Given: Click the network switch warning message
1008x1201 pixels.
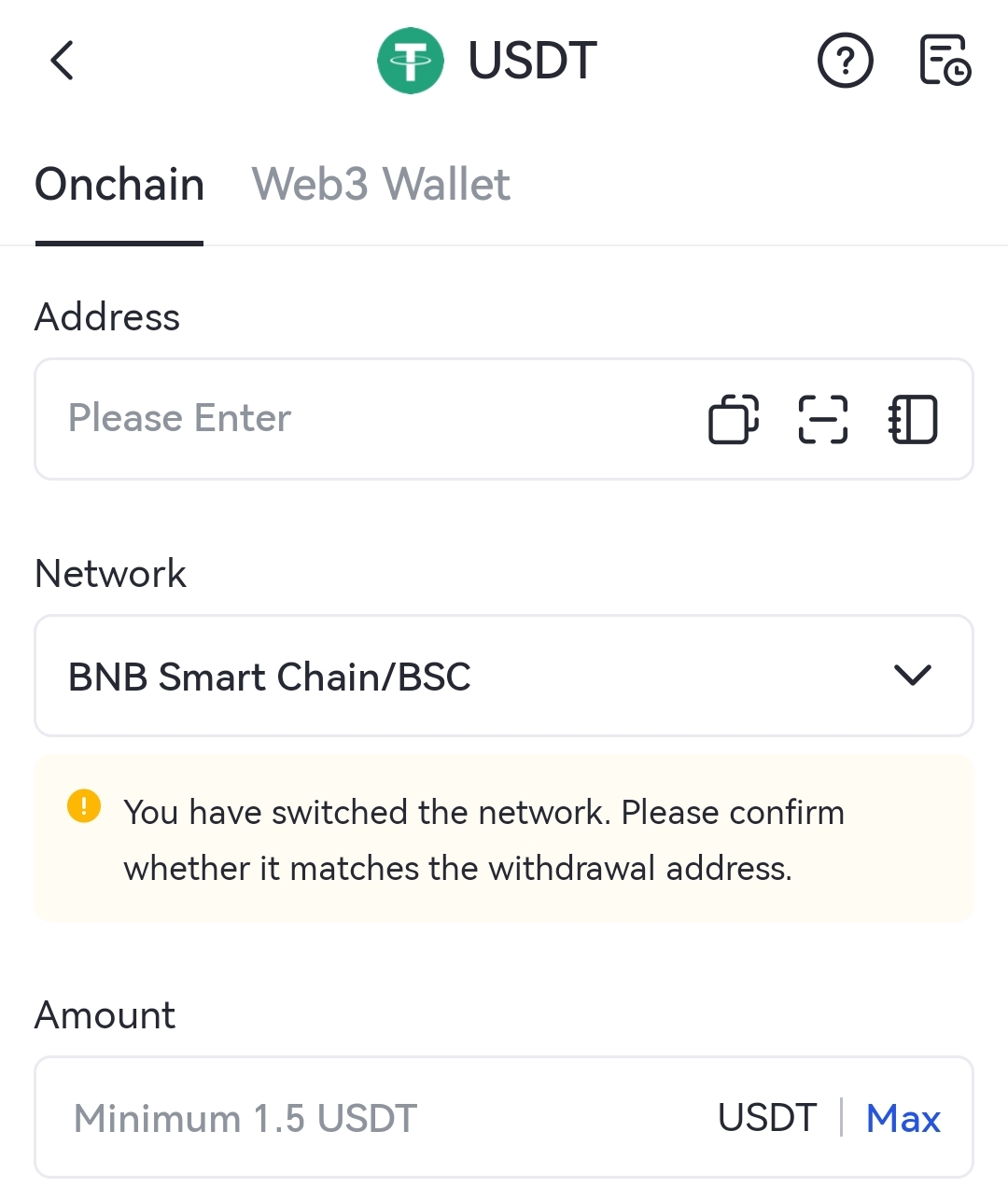Looking at the screenshot, I should 483,839.
